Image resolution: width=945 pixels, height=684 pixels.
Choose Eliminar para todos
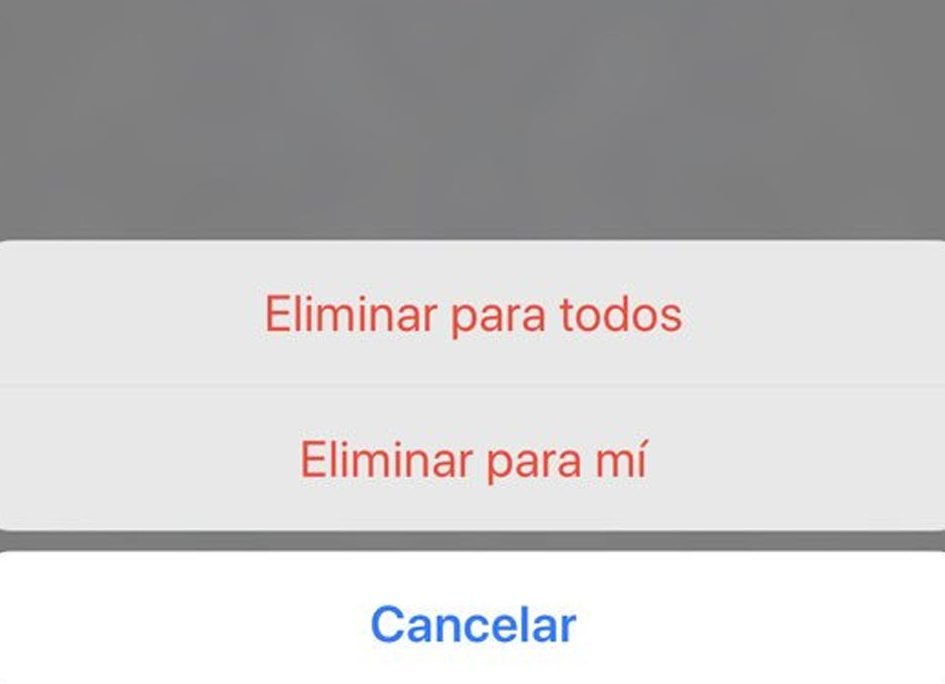(473, 315)
